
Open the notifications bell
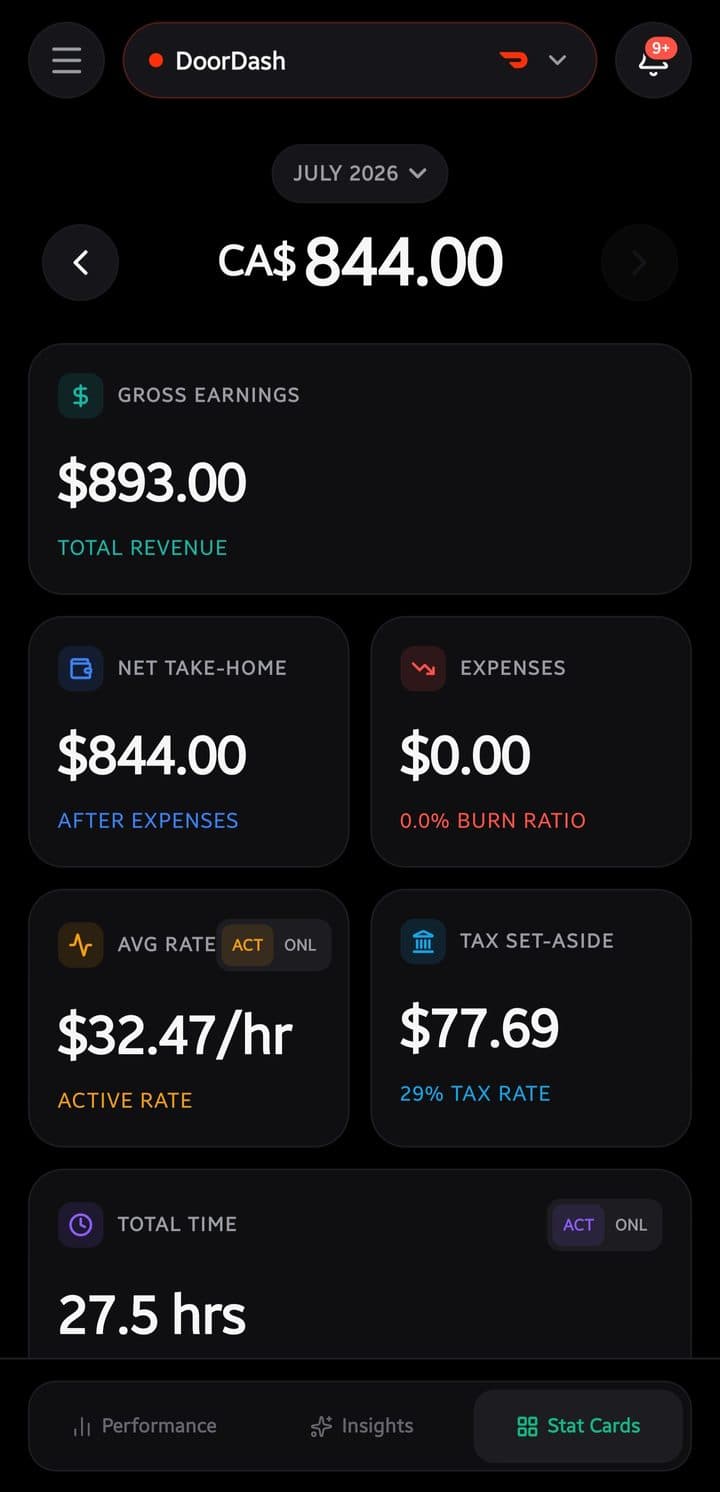[654, 60]
